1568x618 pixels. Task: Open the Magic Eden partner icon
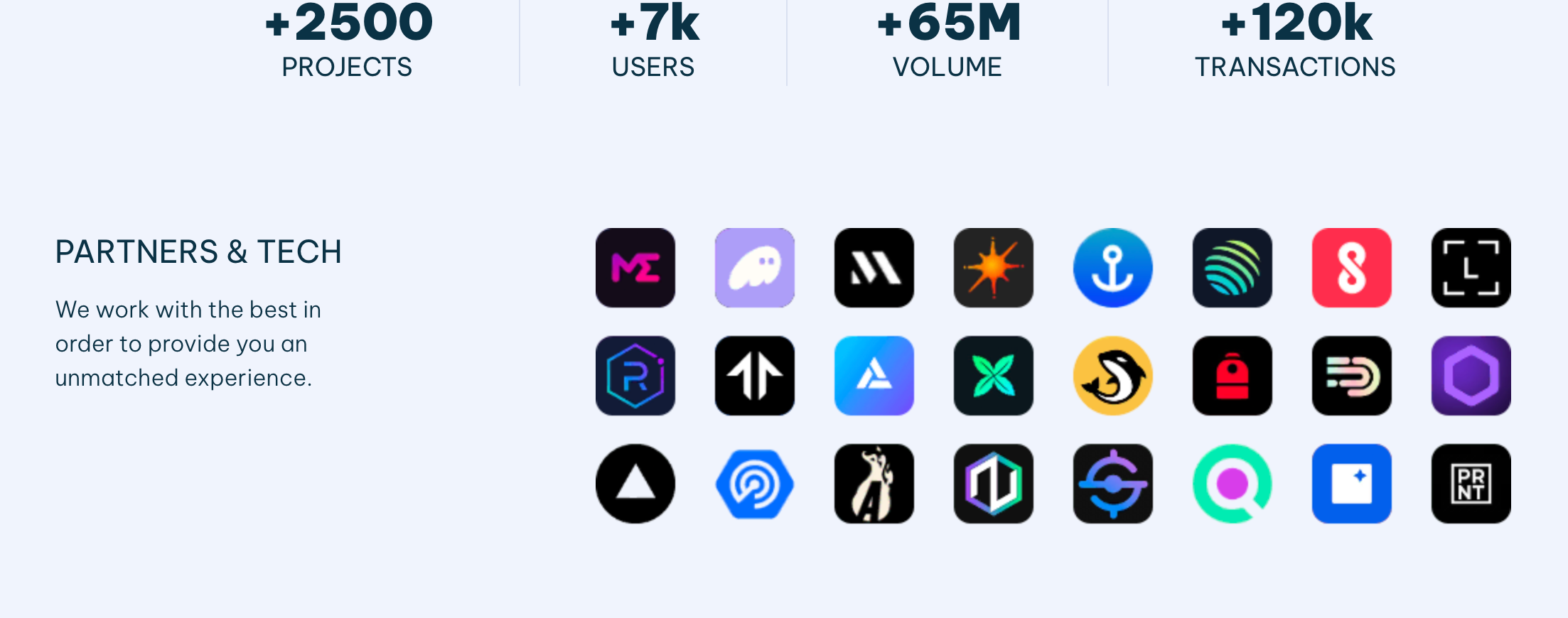click(635, 268)
